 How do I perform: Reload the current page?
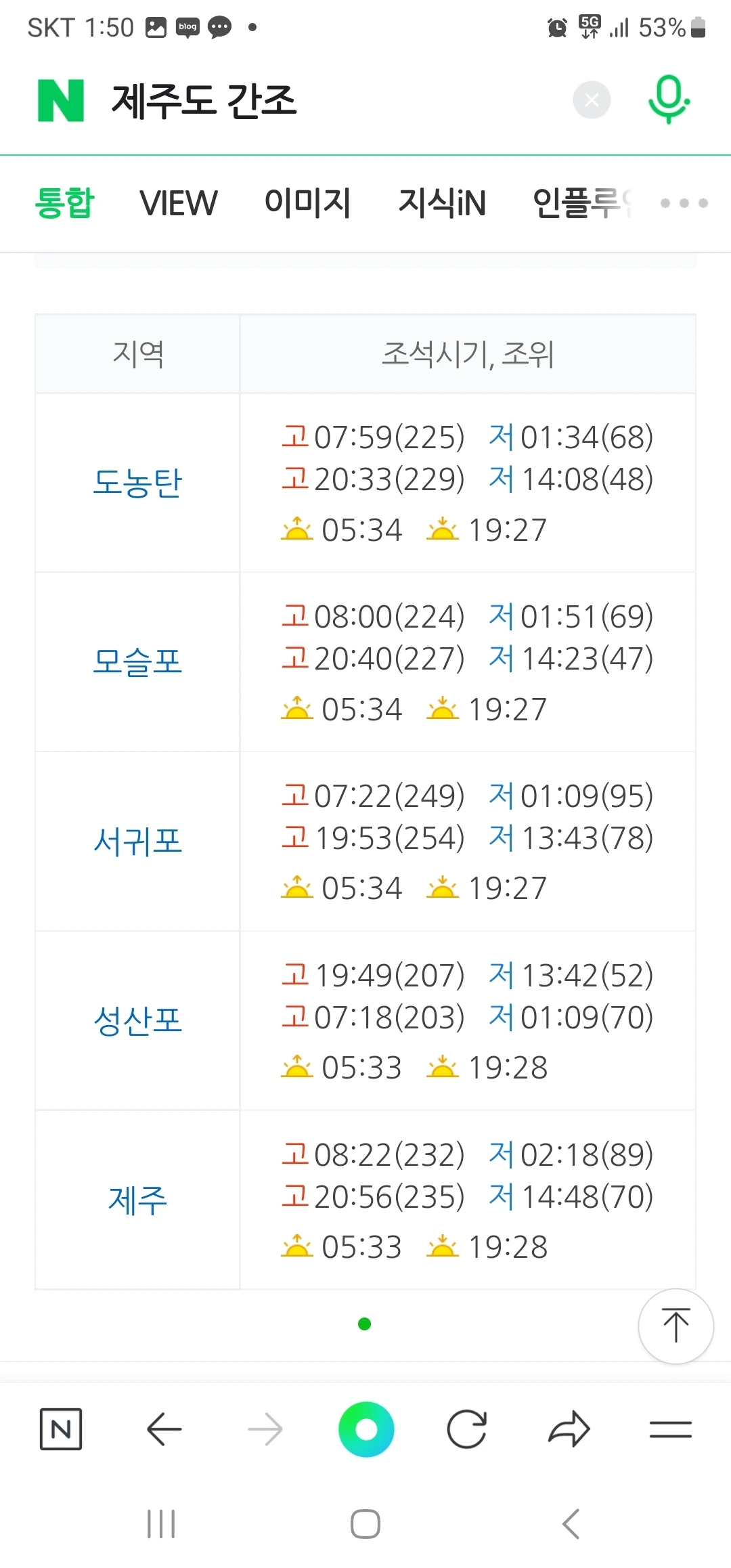pos(467,1429)
